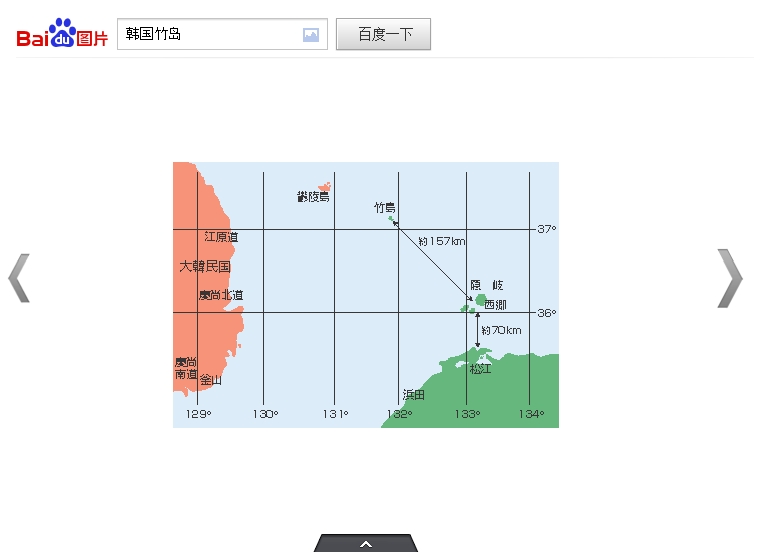The height and width of the screenshot is (555, 766).
Task: Tap the 百度一下 search button
Action: 383,35
